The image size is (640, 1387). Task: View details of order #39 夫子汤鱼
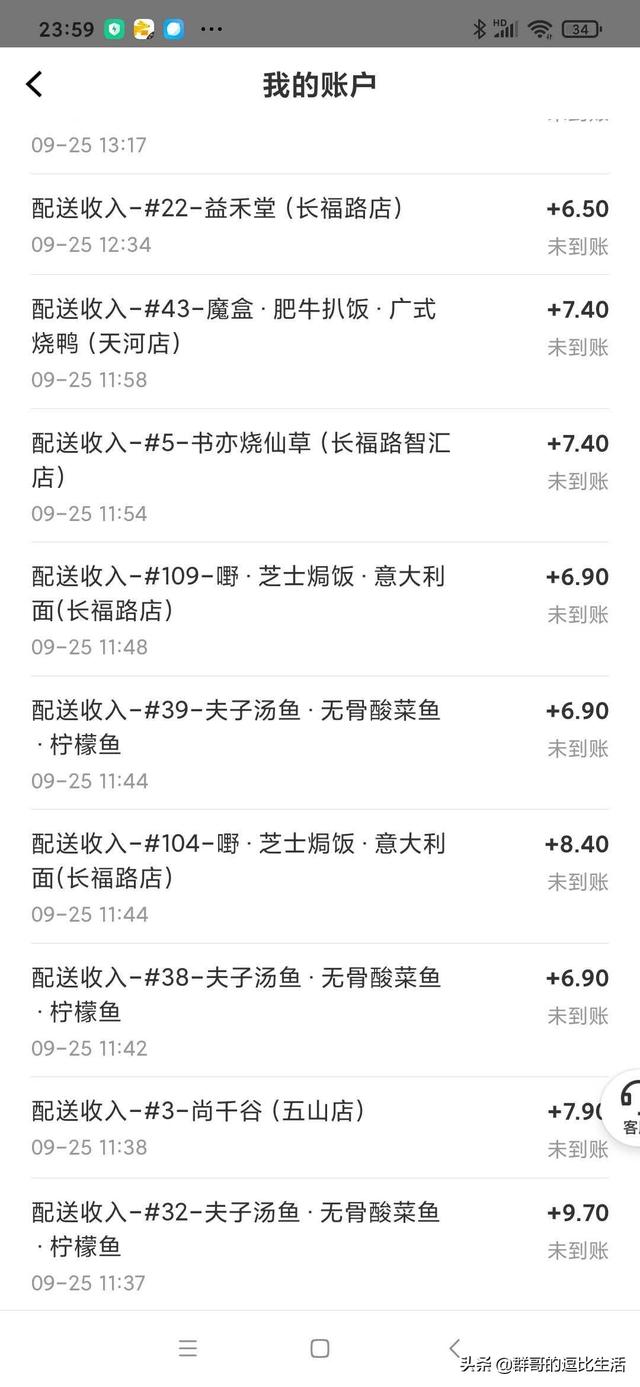[x=318, y=743]
